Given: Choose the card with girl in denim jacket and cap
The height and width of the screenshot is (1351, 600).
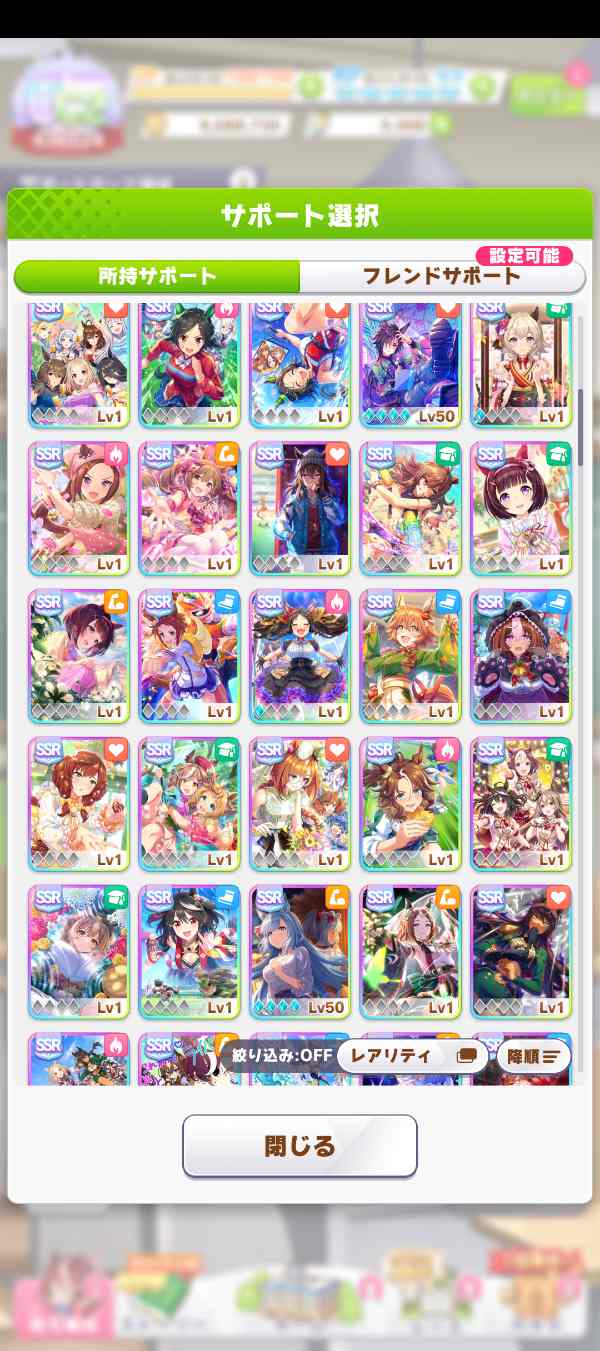Looking at the screenshot, I should point(299,508).
